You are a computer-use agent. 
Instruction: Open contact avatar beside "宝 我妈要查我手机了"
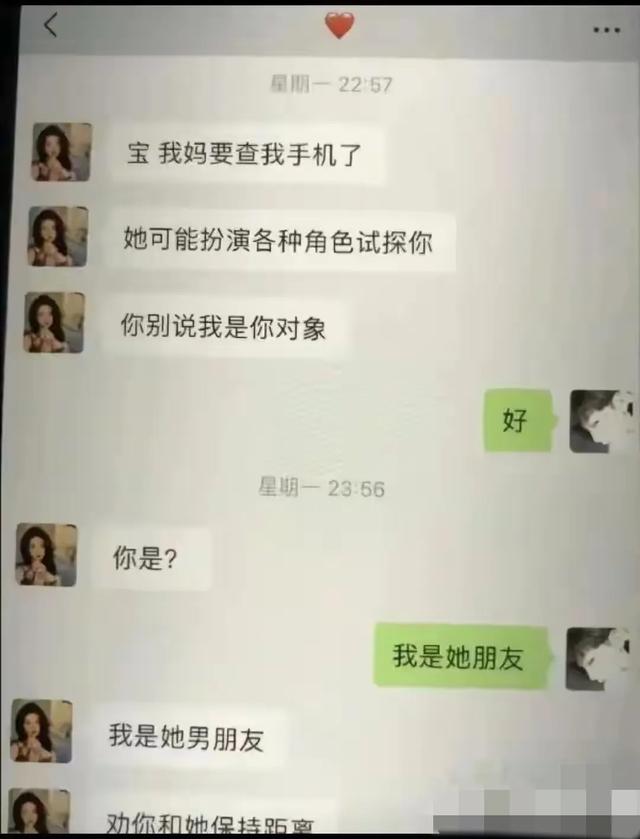coord(62,152)
